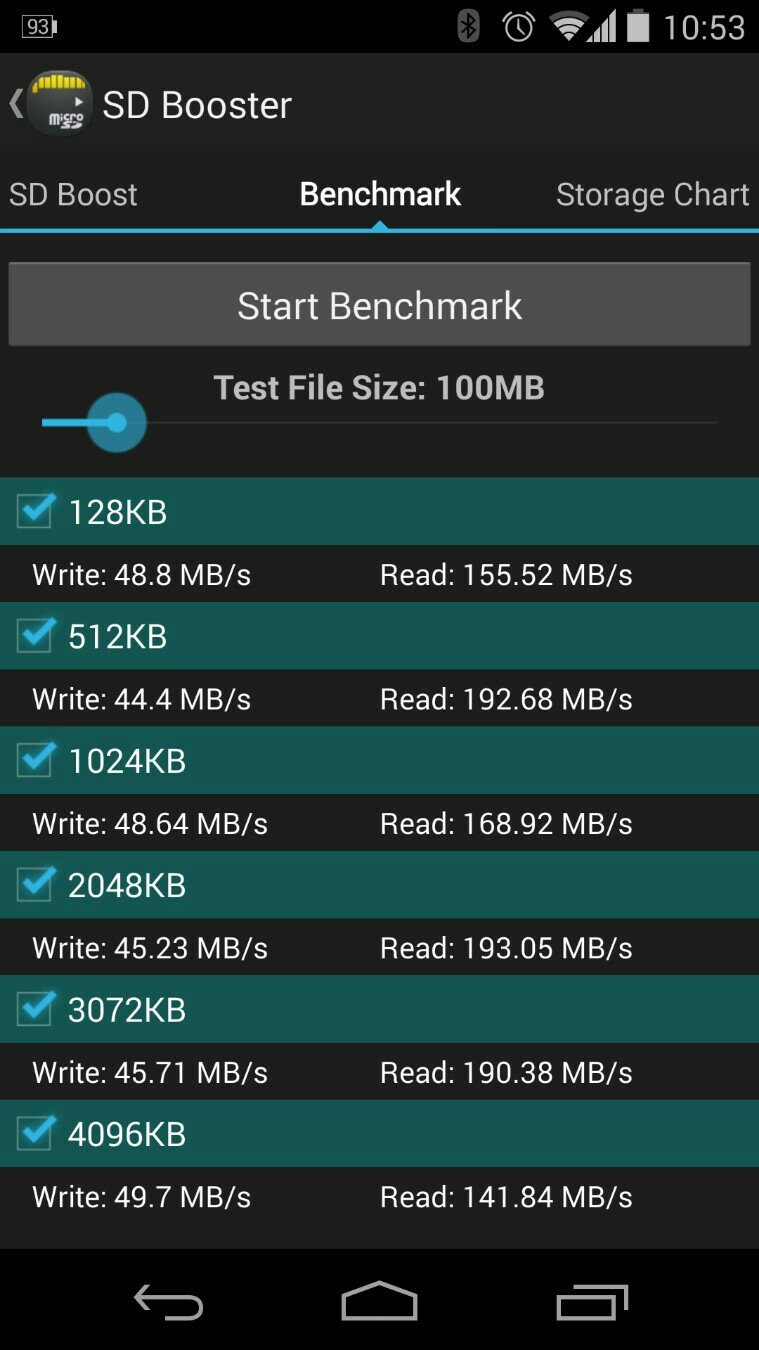
Task: Turn off the 4096KB checkbox
Action: [x=36, y=1134]
